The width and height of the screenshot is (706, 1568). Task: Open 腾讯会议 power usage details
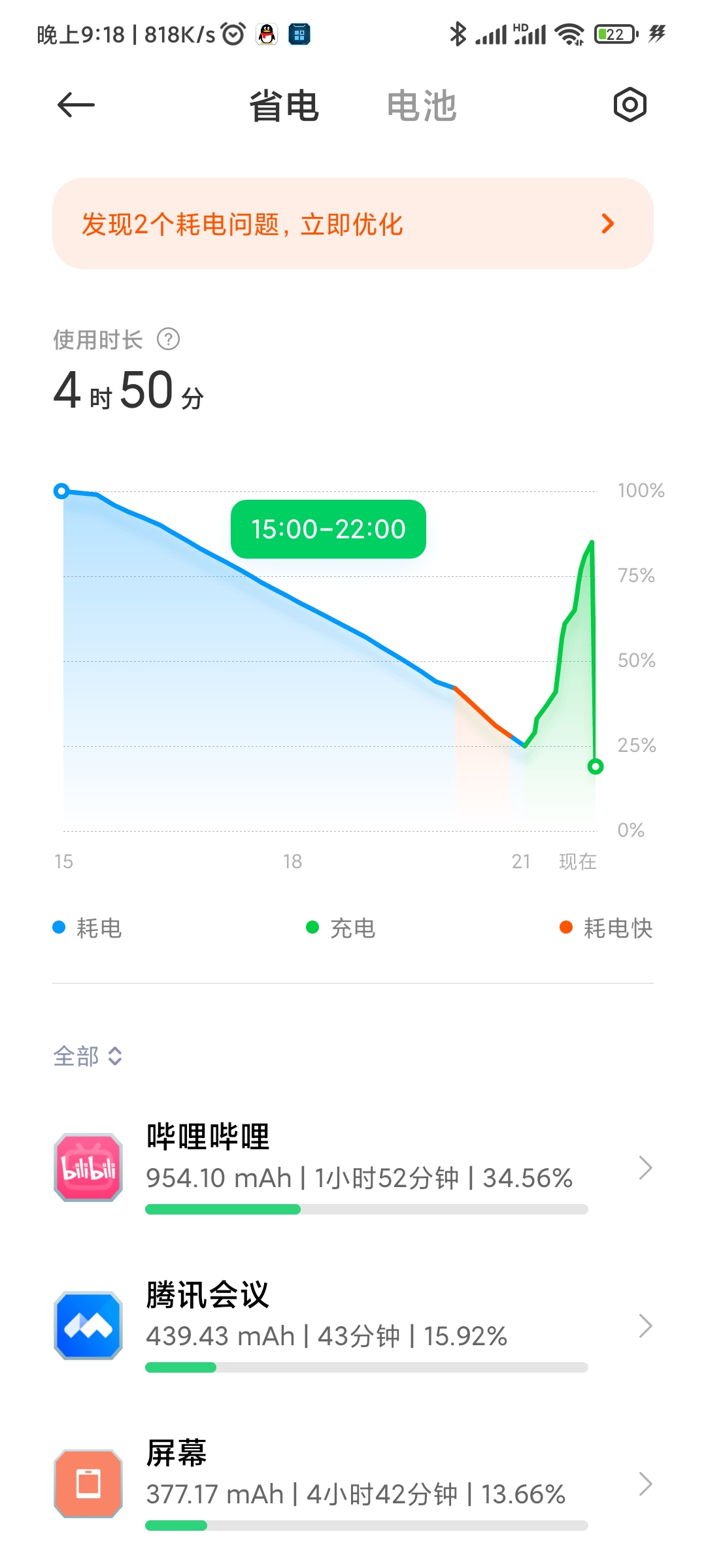click(x=353, y=1326)
